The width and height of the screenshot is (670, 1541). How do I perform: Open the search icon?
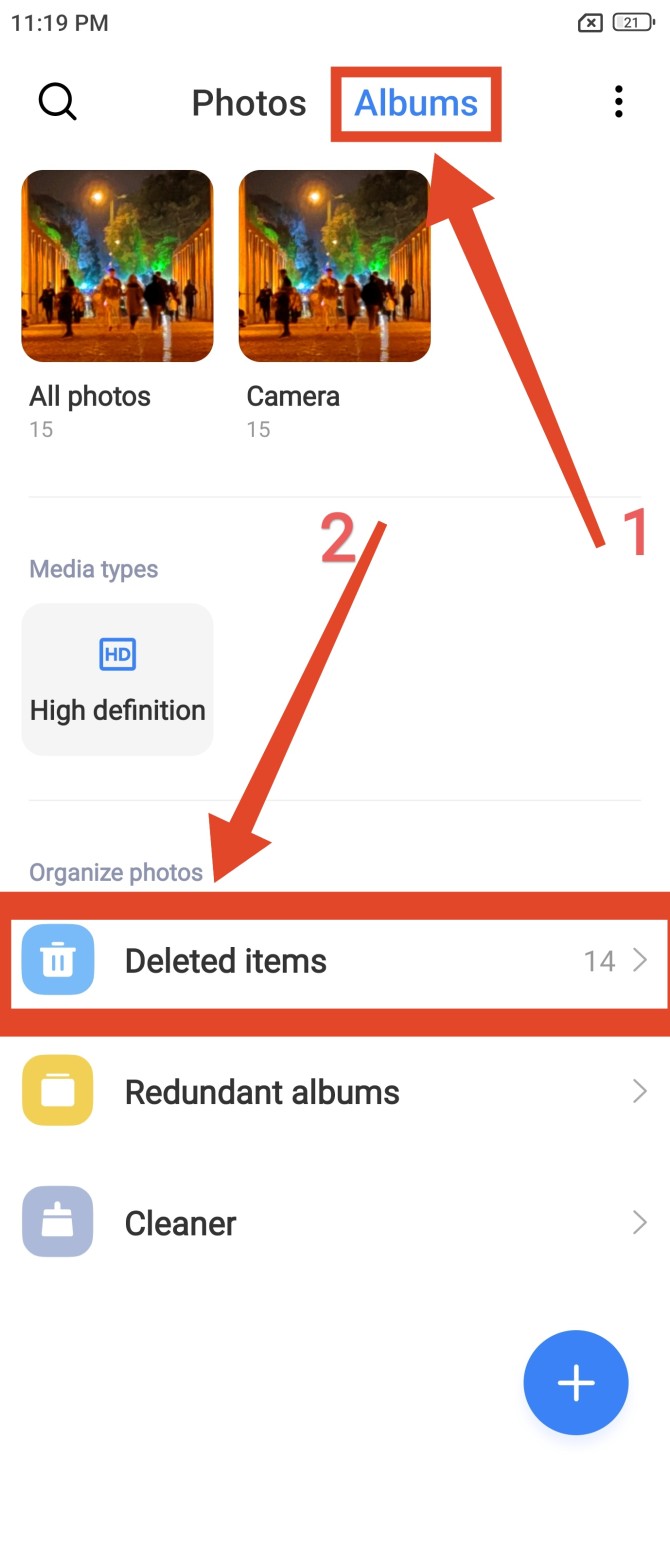(x=57, y=102)
